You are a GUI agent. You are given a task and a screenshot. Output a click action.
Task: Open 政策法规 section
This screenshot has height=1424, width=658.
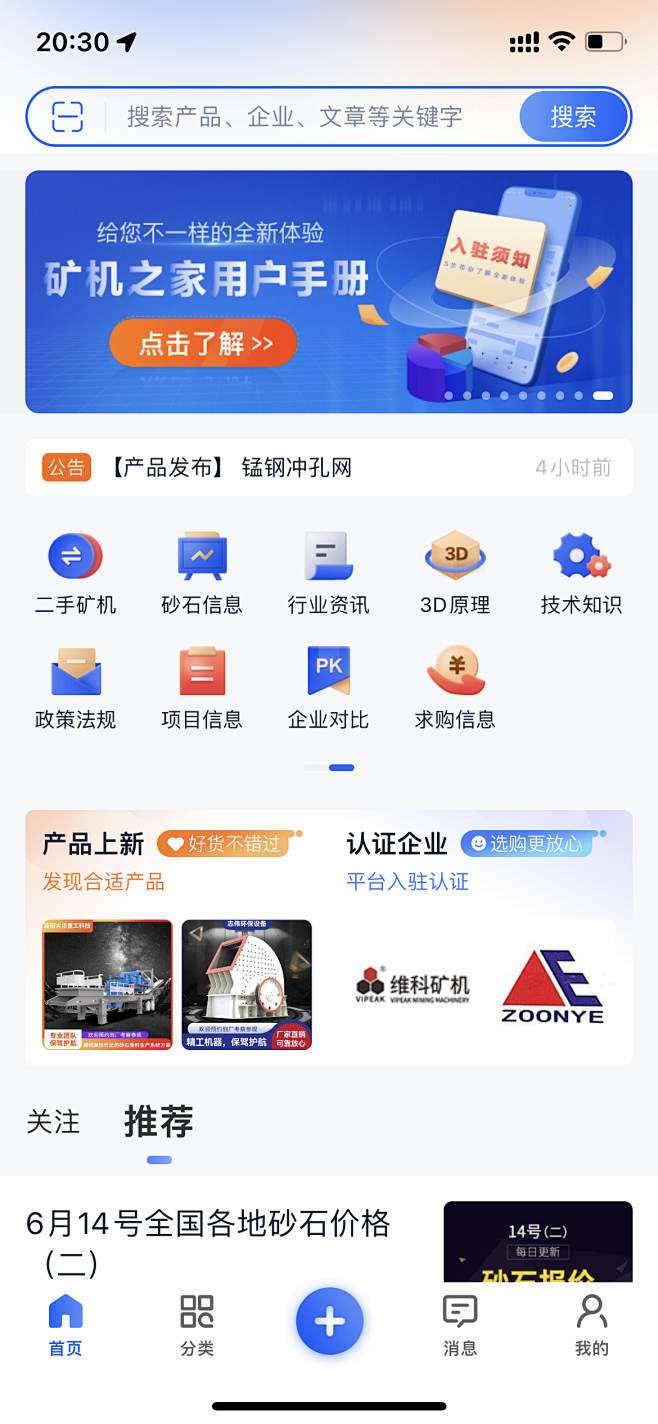click(x=76, y=687)
